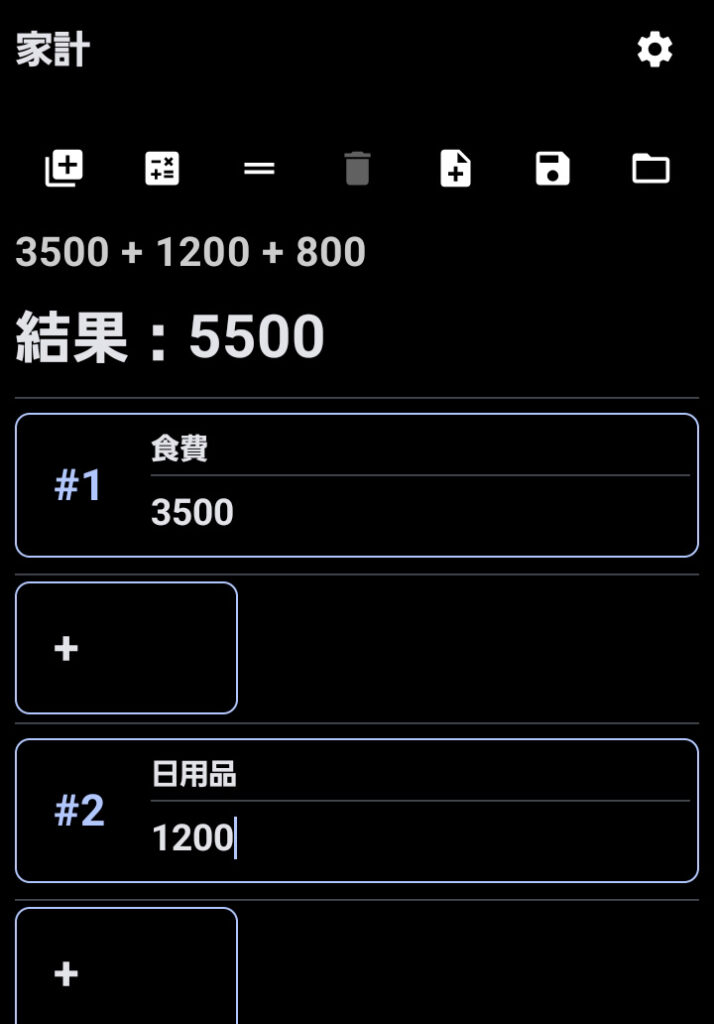Tap the trash delete icon
Viewport: 714px width, 1024px height.
tap(357, 168)
